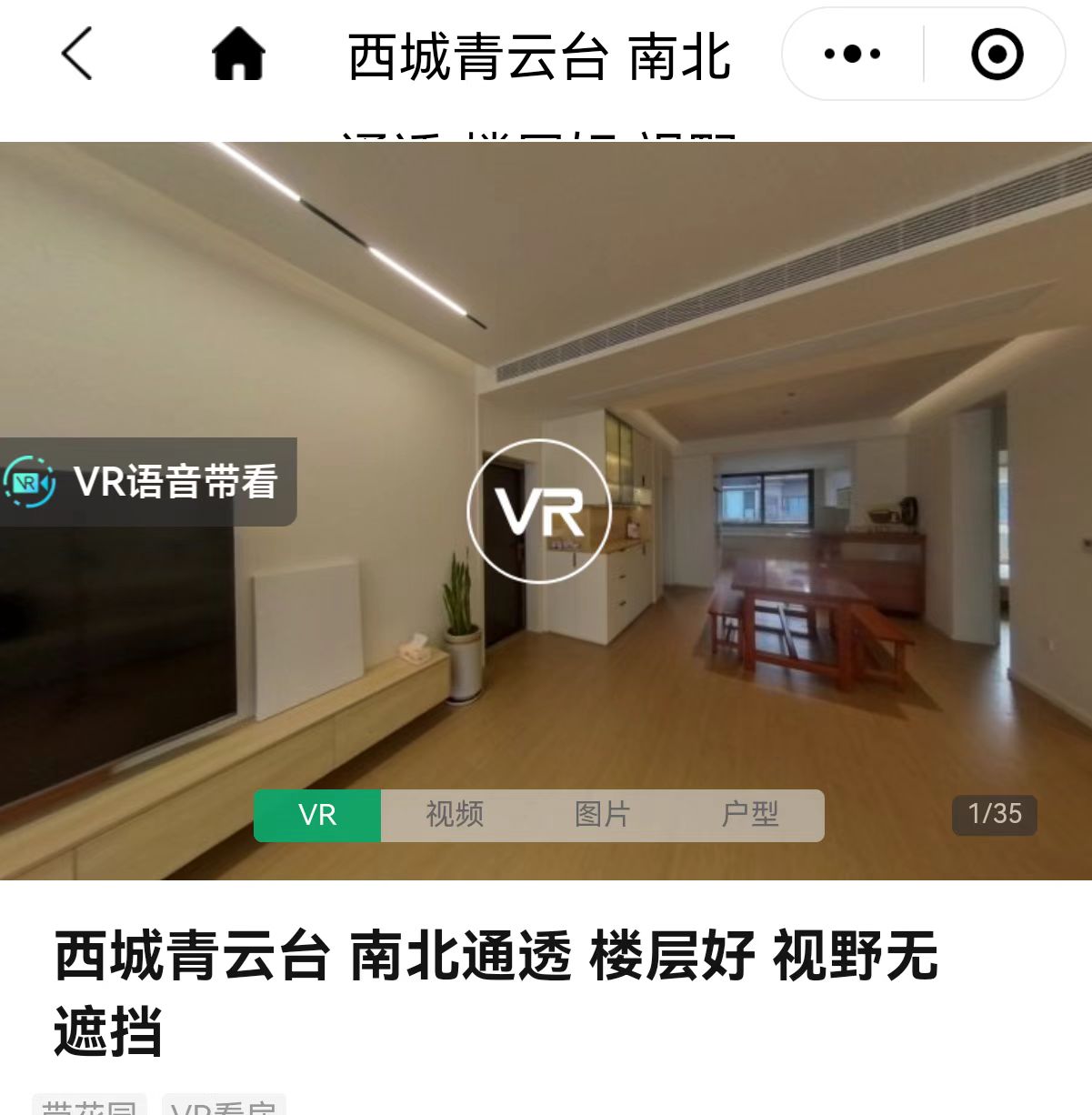Switch to the 图片 tab
The image size is (1092, 1115).
602,815
